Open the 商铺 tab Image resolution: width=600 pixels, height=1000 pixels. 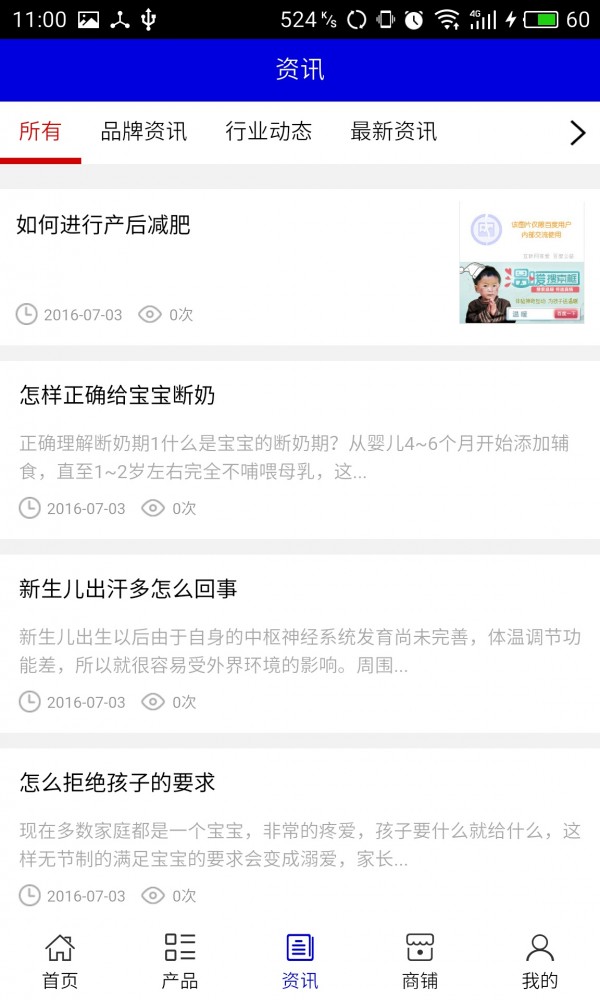[x=420, y=960]
